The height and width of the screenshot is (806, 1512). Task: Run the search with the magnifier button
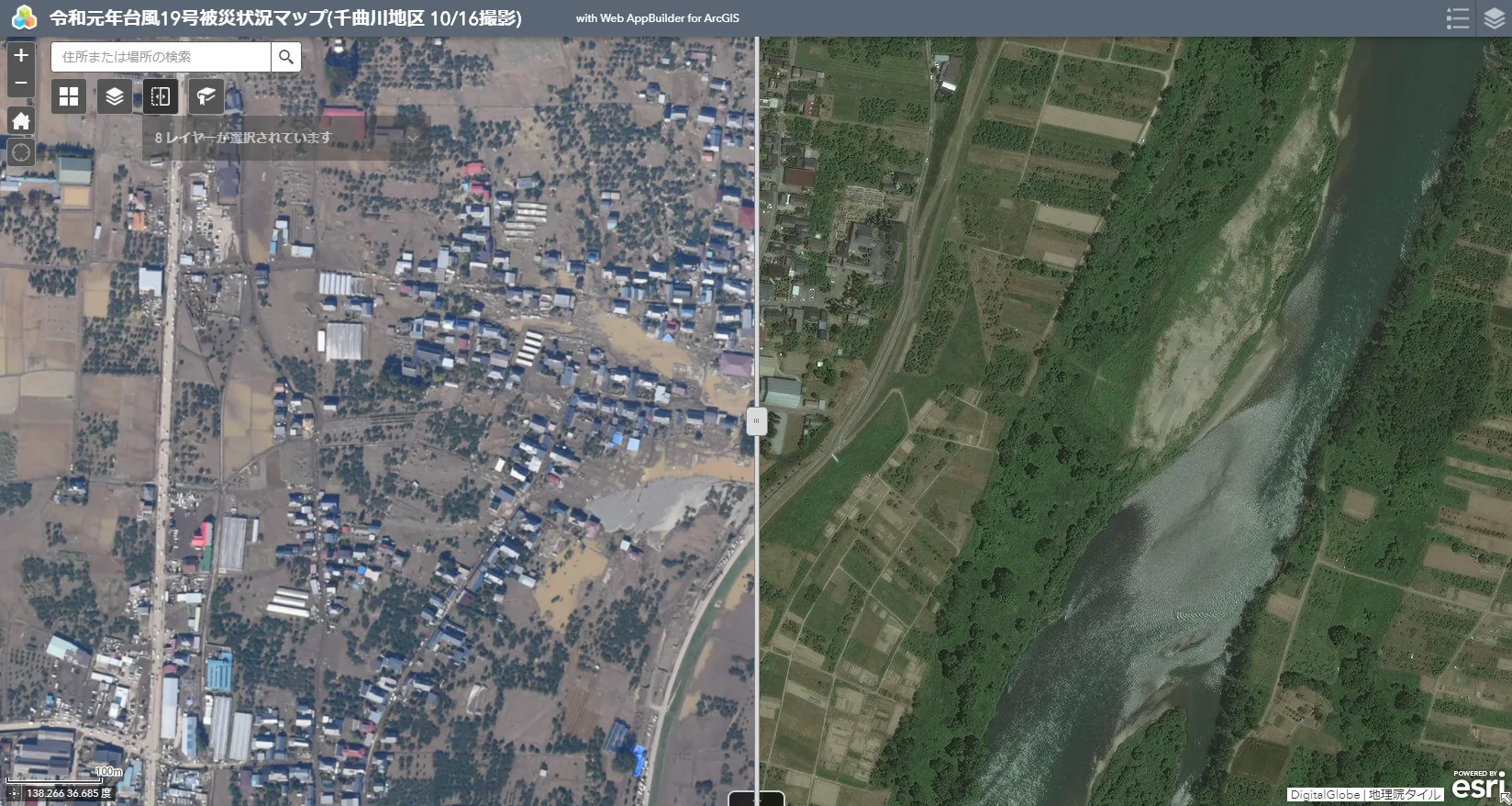coord(286,57)
